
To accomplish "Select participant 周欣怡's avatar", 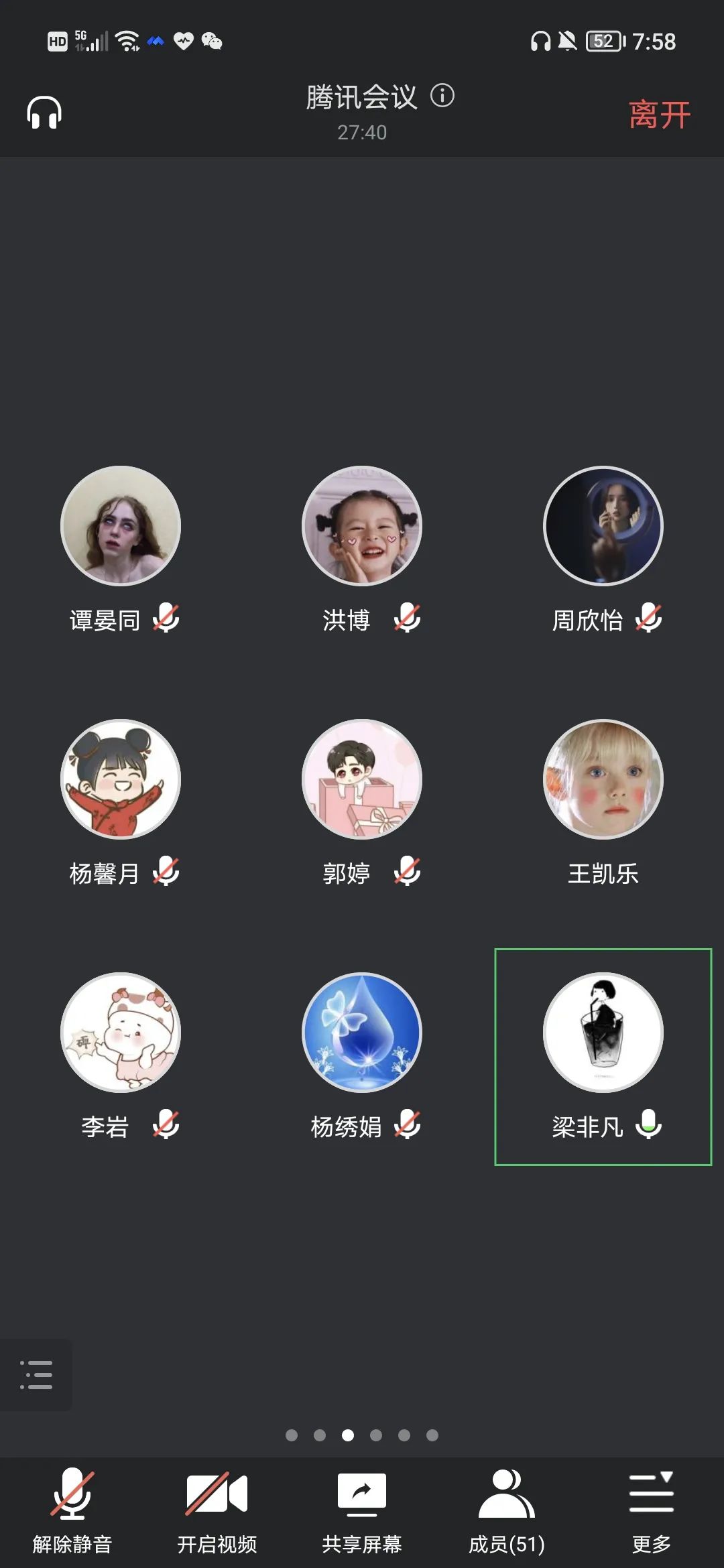I will 603,526.
